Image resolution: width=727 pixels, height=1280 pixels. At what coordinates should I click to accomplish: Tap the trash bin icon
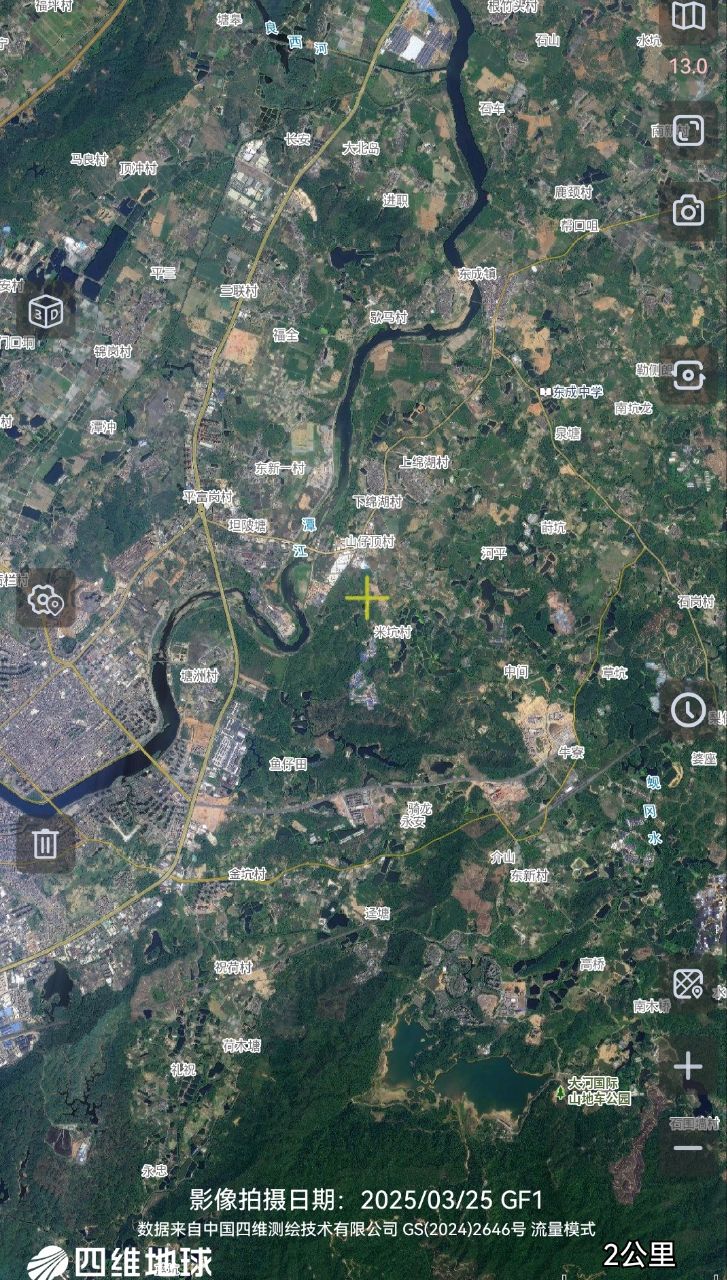[46, 843]
